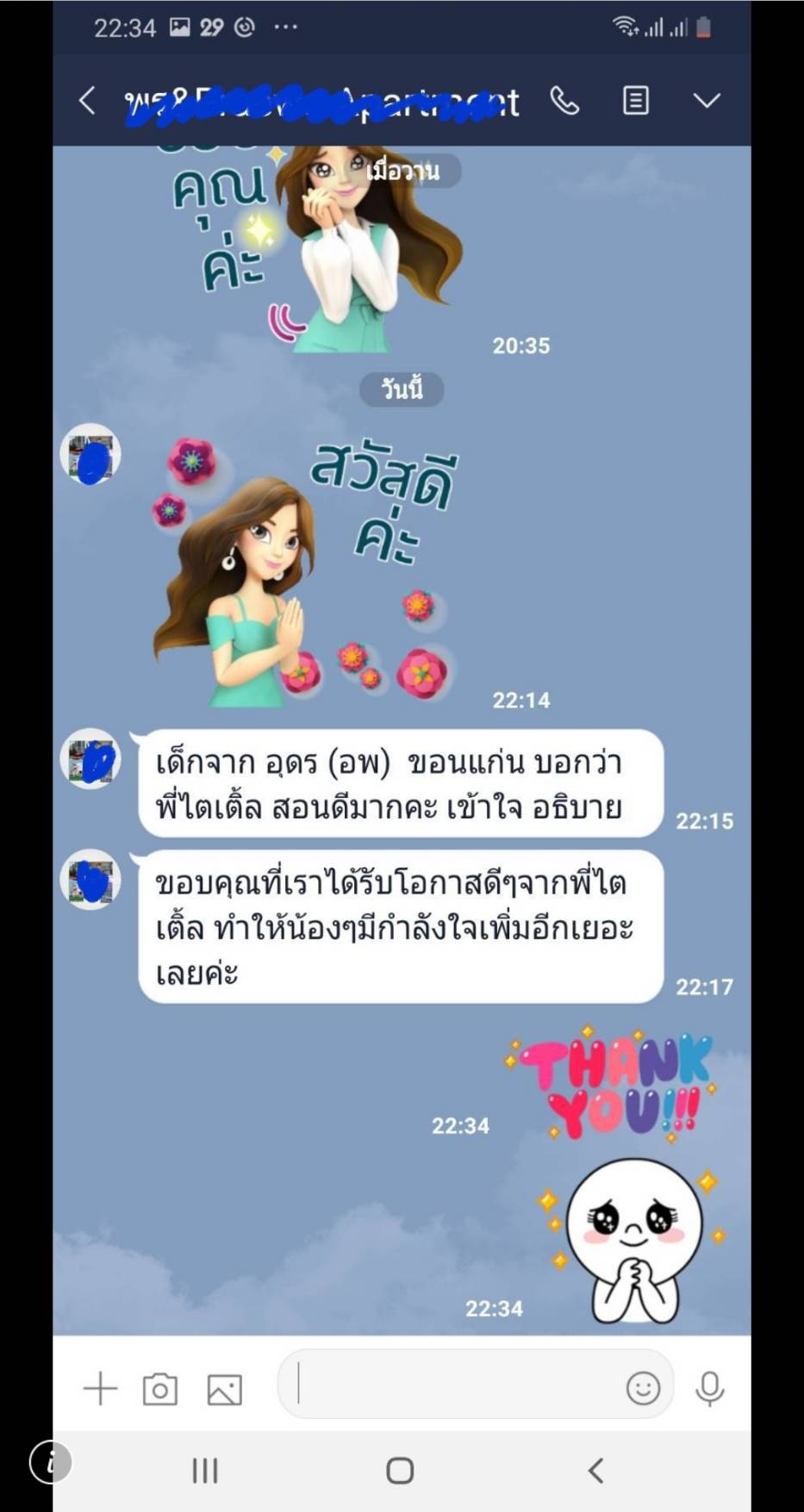This screenshot has height=1512, width=804.
Task: Open the notes icon in the header
Action: (x=636, y=101)
